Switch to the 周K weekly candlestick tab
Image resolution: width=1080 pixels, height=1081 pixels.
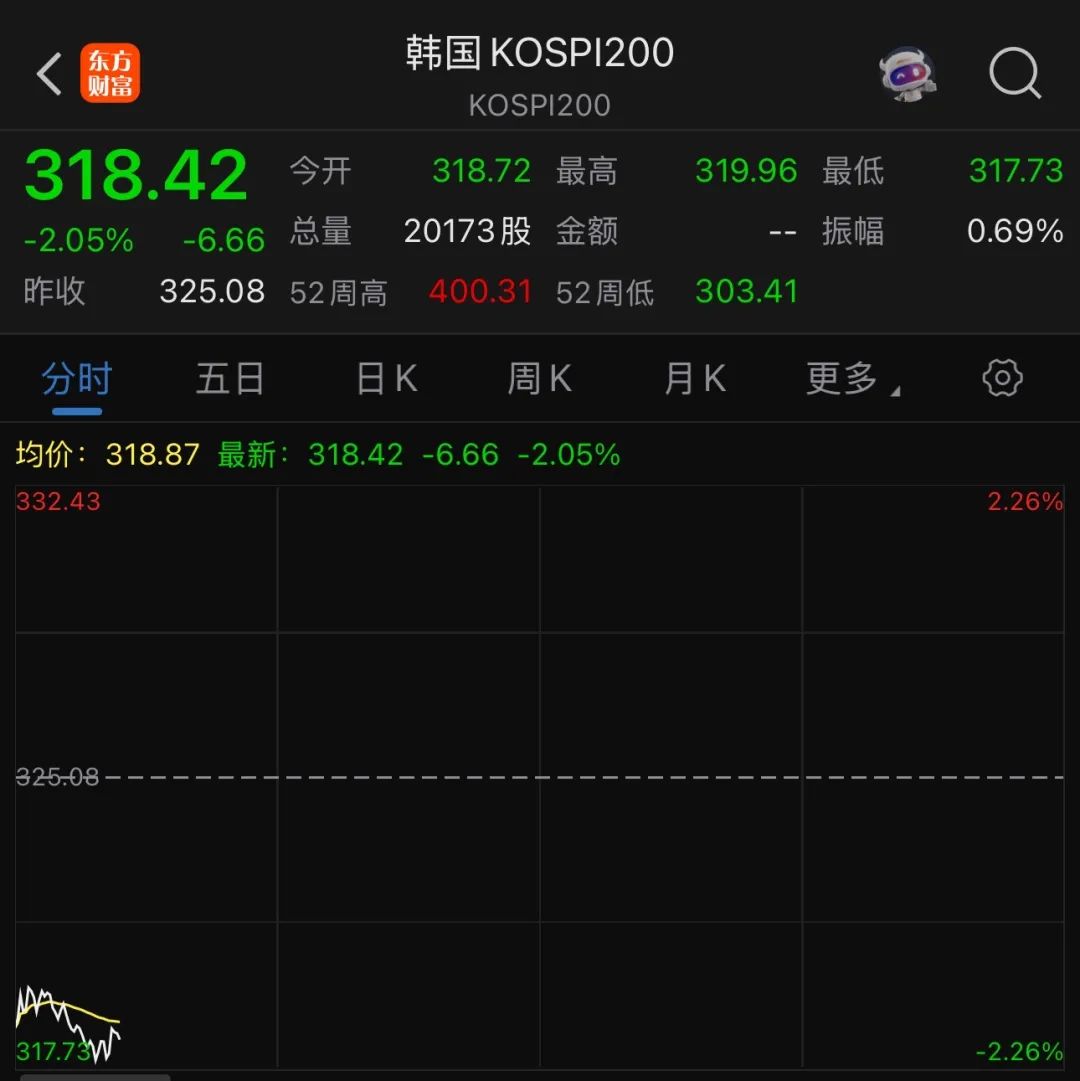pos(540,378)
